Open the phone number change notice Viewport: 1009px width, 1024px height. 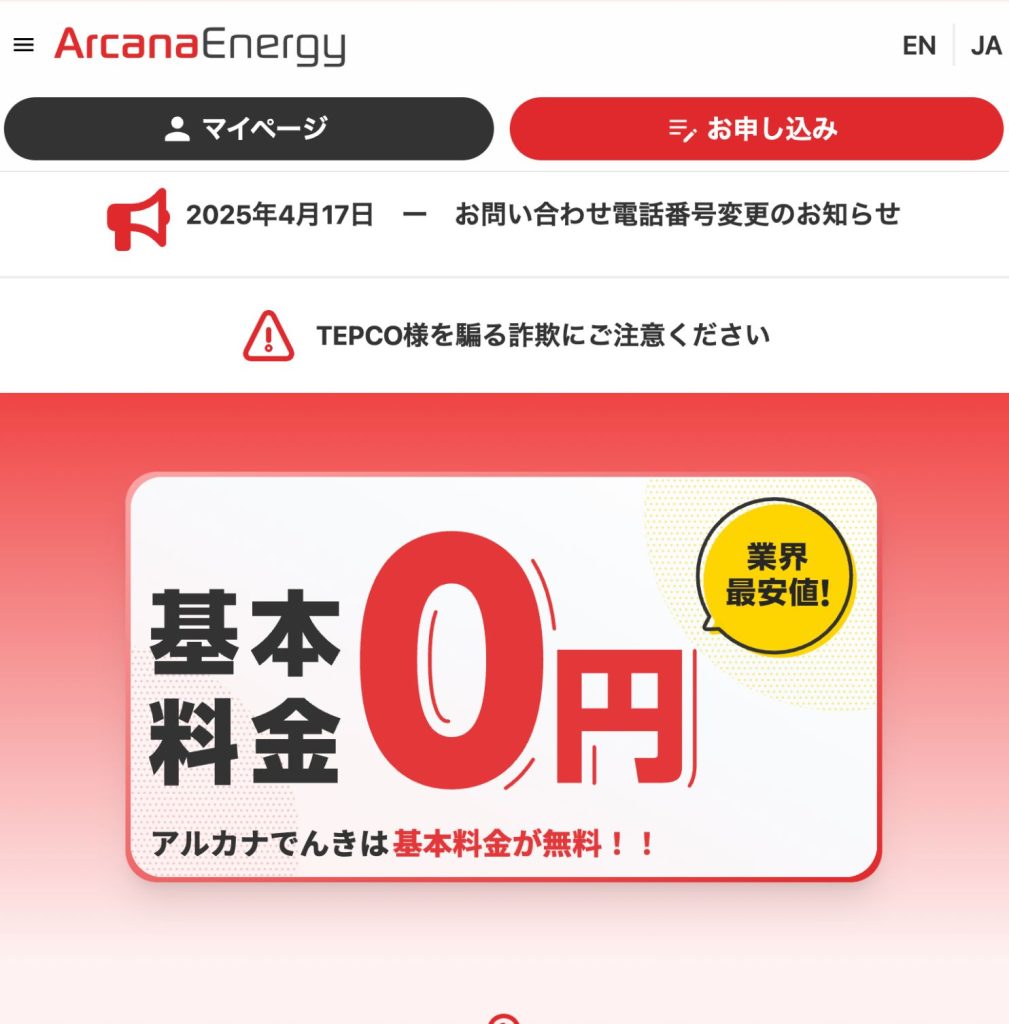point(504,215)
